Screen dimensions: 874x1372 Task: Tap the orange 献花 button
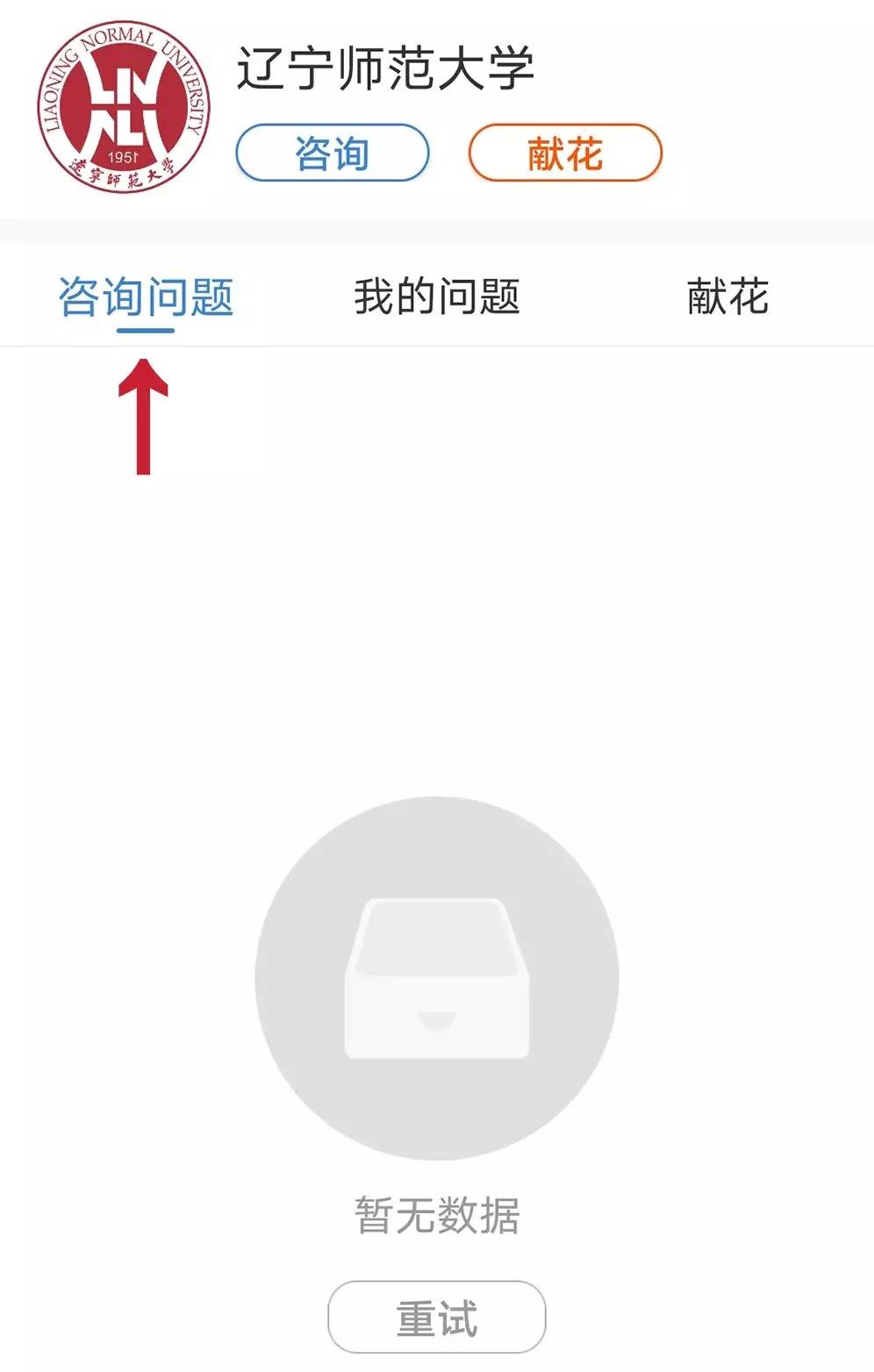pos(564,154)
